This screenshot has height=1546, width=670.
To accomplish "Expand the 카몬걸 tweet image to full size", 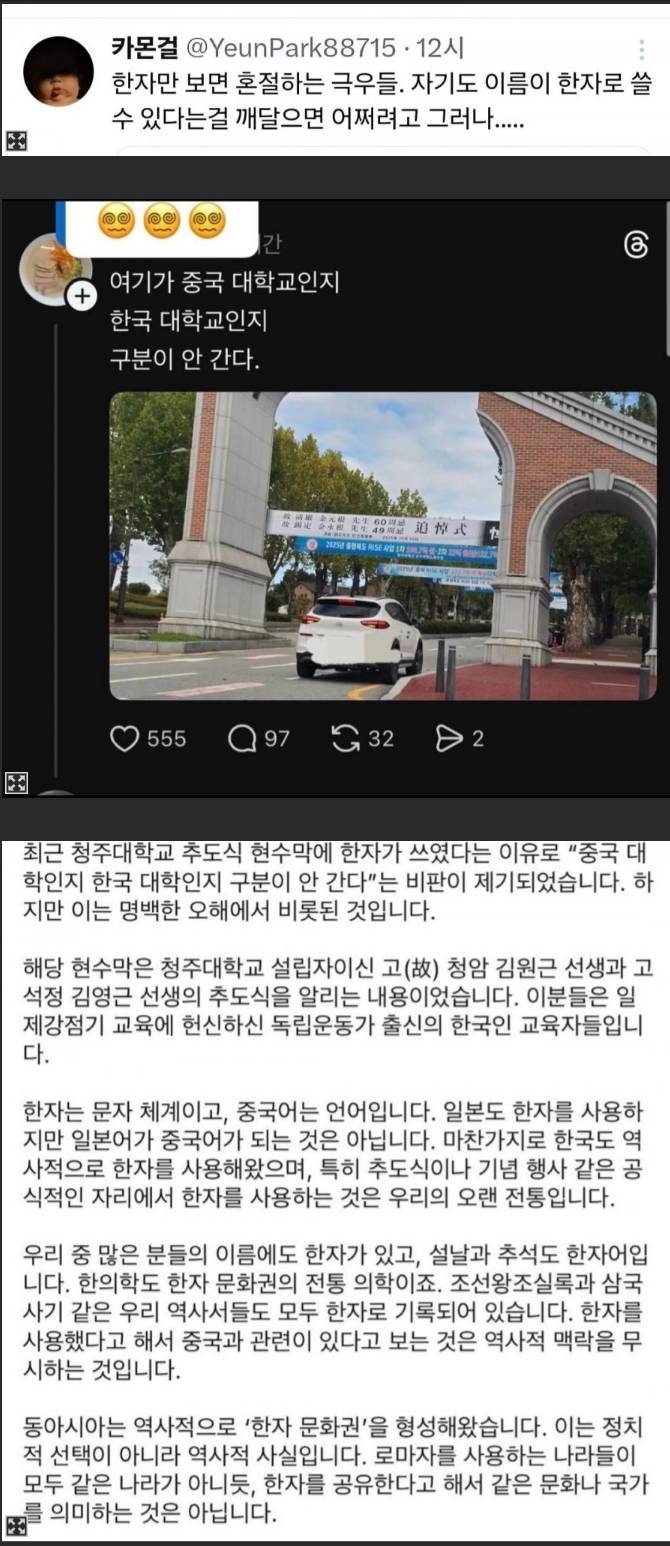I will [15, 141].
